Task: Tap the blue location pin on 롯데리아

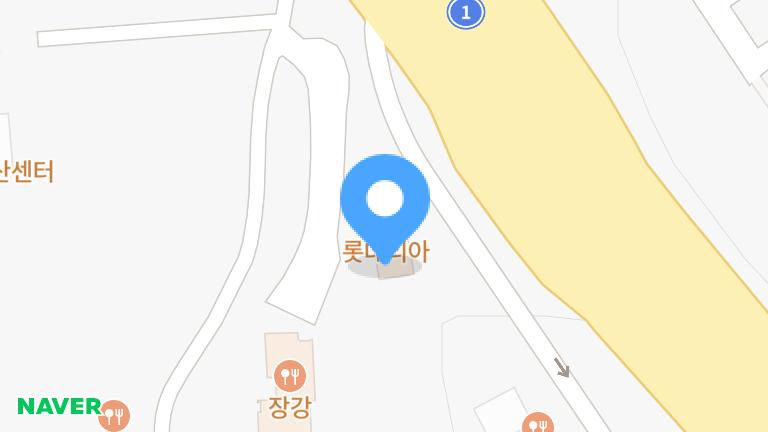Action: pos(385,200)
